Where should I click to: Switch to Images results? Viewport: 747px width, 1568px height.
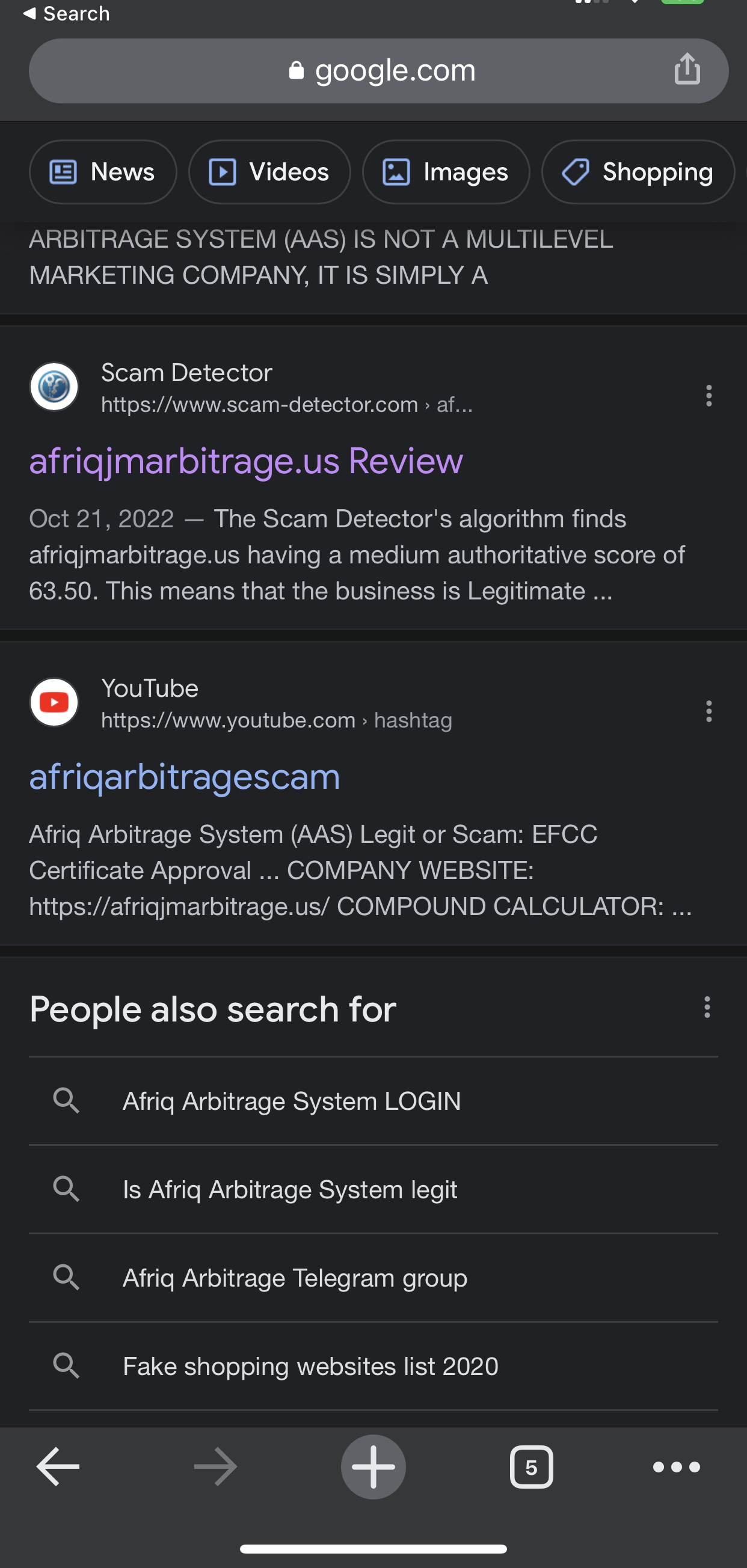(446, 173)
